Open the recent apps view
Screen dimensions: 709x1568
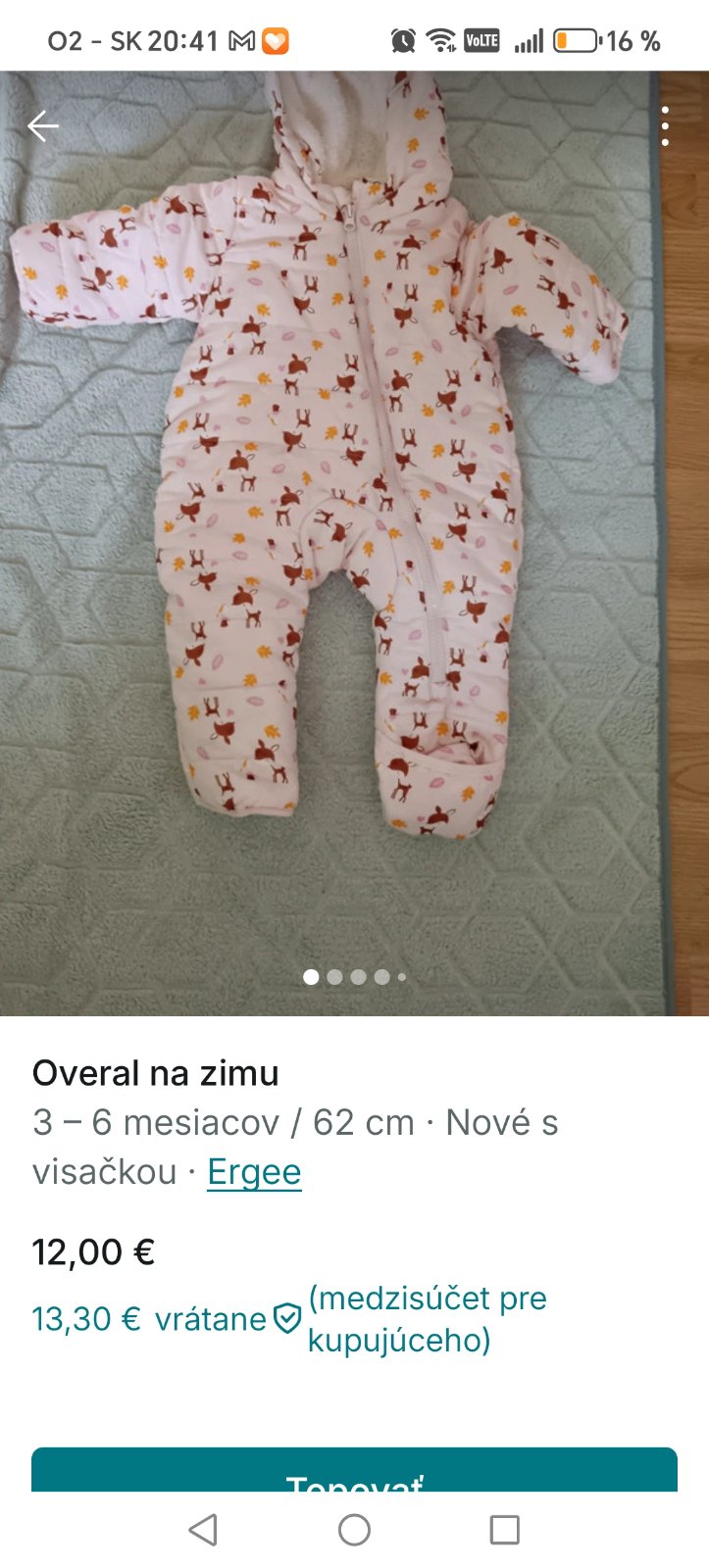click(504, 1530)
